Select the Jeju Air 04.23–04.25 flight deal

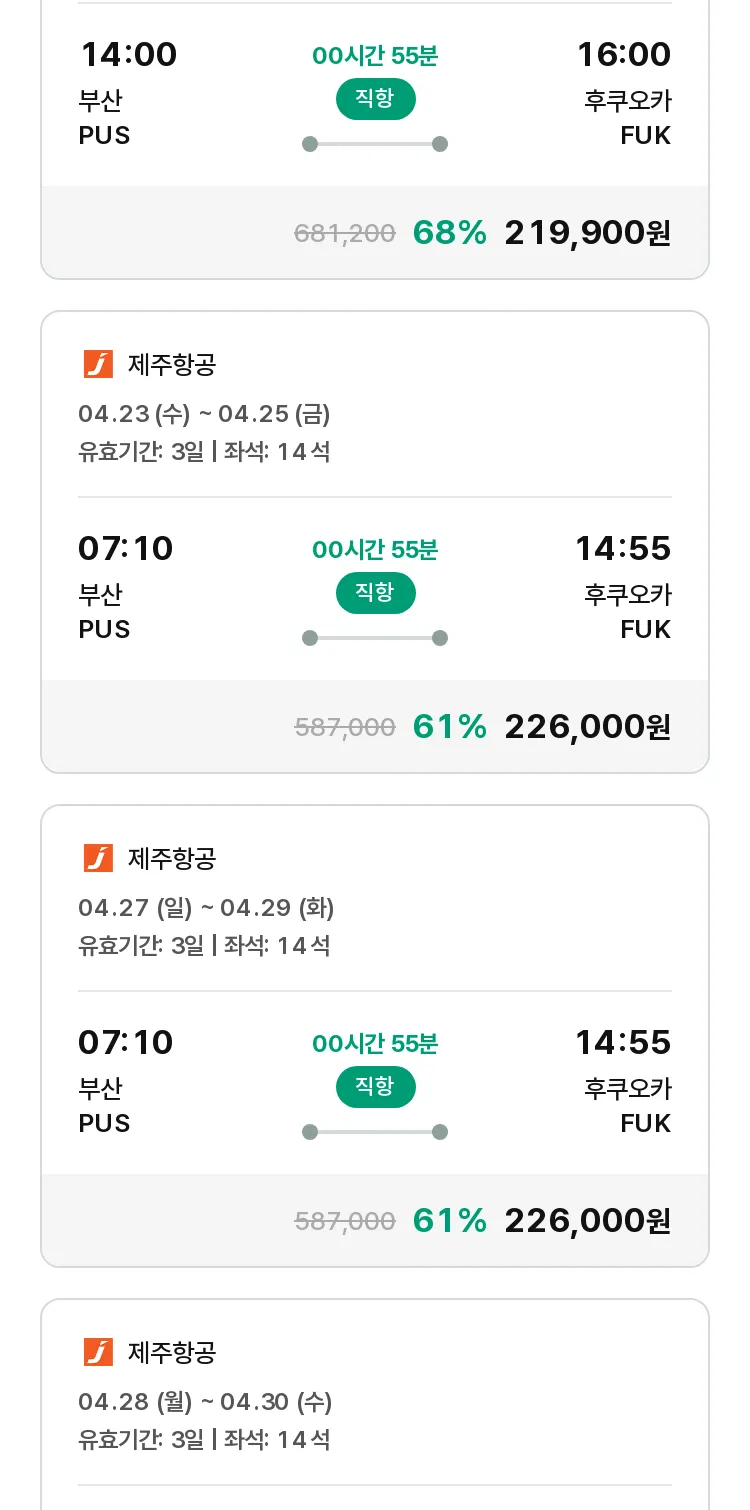tap(375, 542)
